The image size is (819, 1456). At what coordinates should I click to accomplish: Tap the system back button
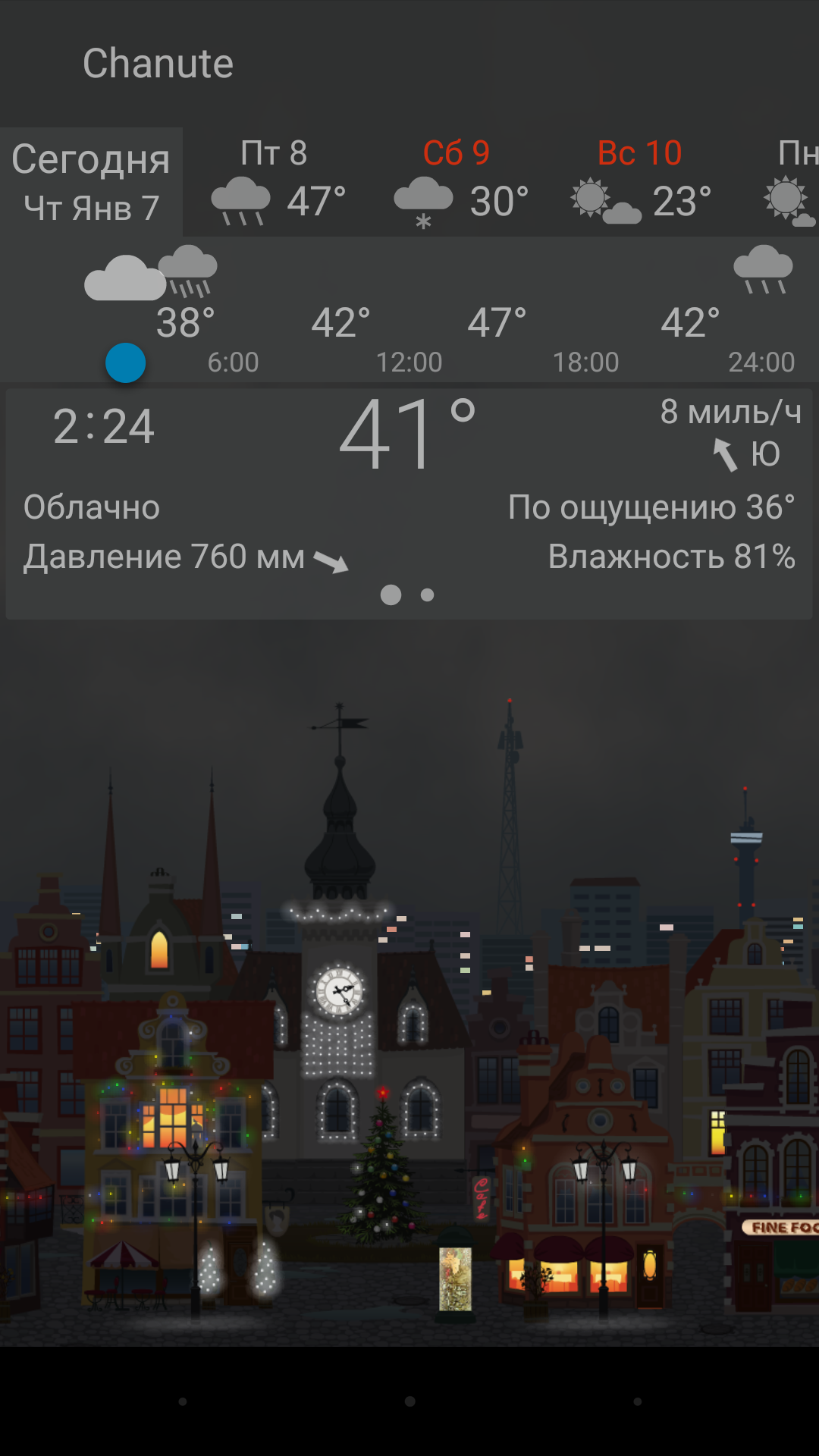pos(182,1401)
